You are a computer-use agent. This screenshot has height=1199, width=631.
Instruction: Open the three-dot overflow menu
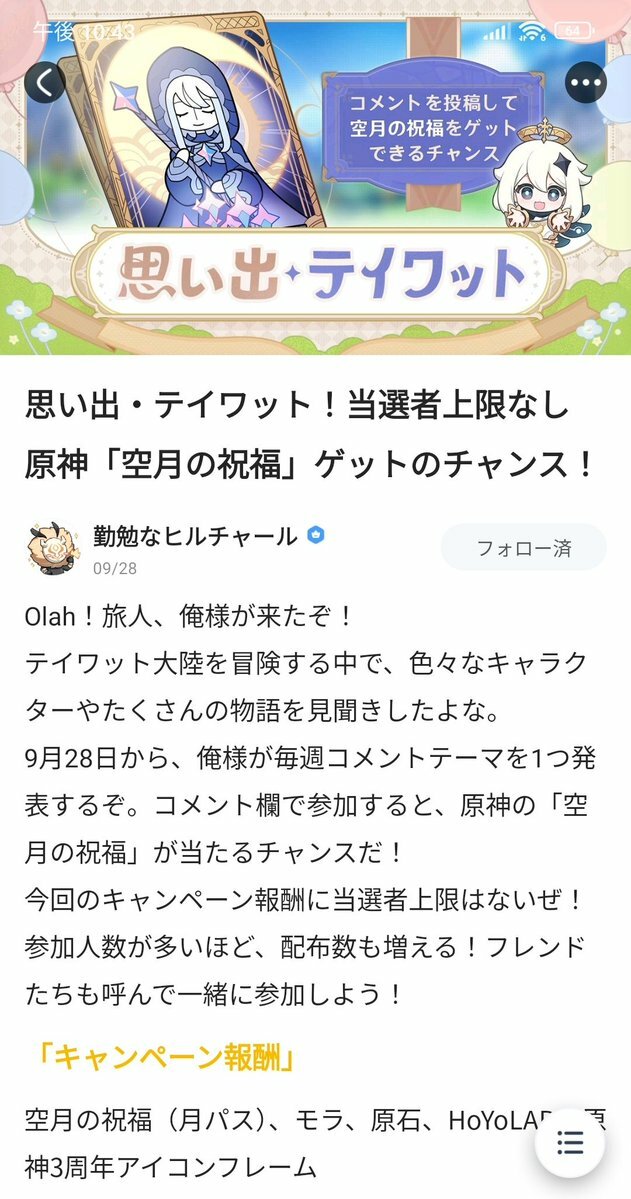pyautogui.click(x=586, y=83)
